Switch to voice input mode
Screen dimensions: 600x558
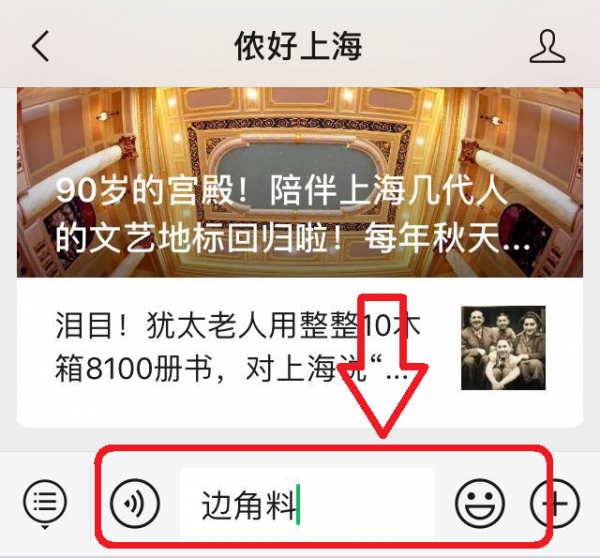click(x=135, y=502)
